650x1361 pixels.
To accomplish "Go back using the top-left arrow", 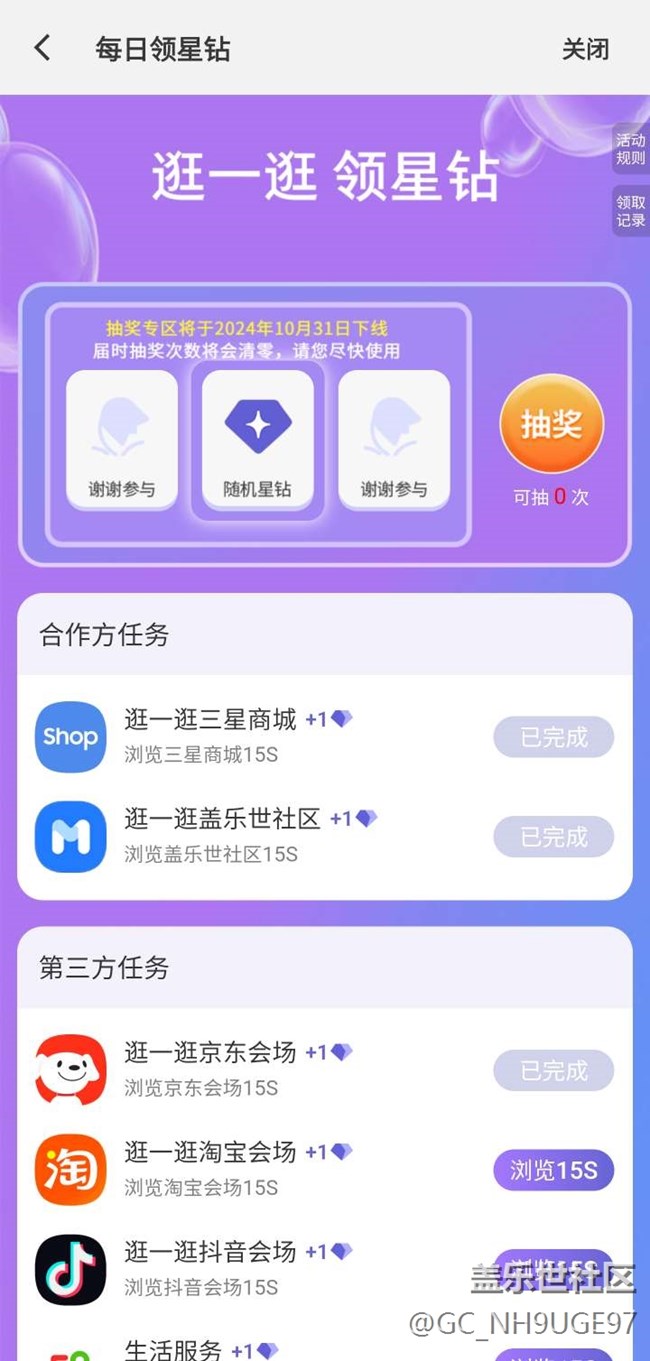I will [42, 48].
